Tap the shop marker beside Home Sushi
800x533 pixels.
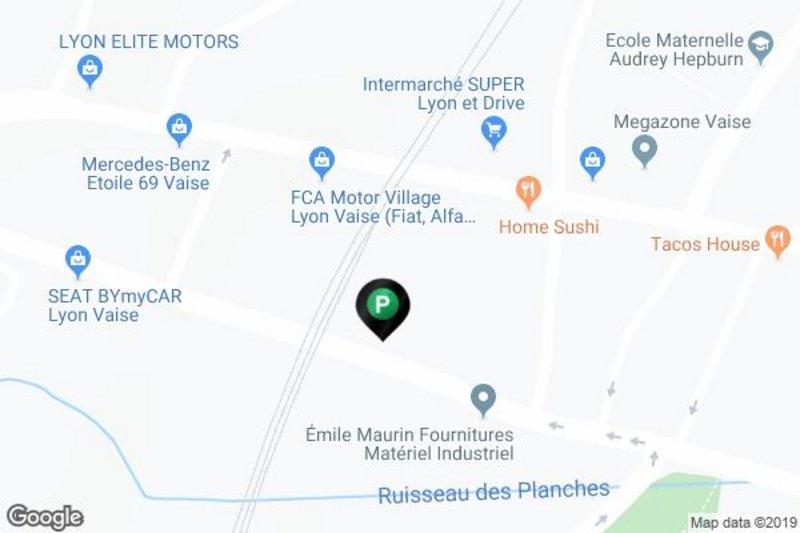pyautogui.click(x=593, y=160)
